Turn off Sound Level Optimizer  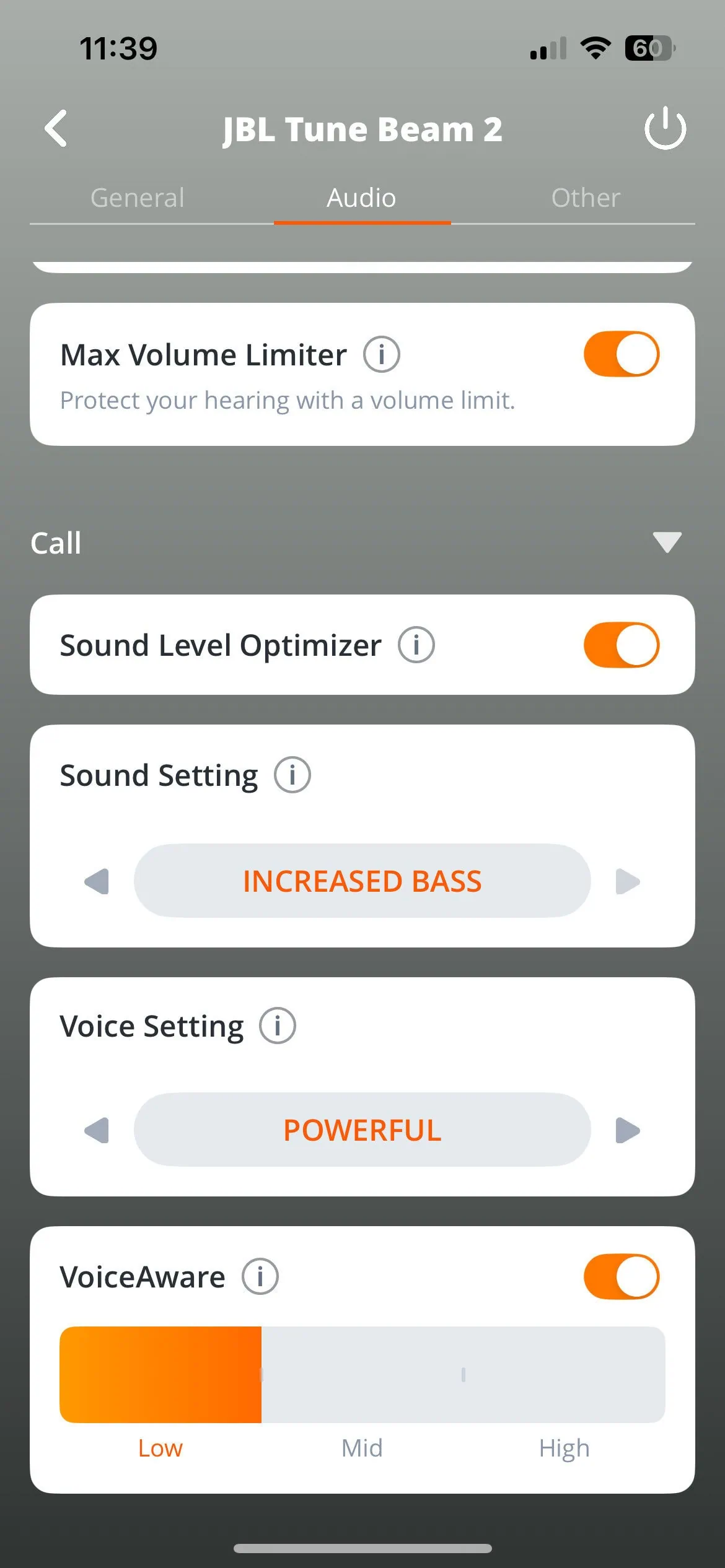coord(621,645)
